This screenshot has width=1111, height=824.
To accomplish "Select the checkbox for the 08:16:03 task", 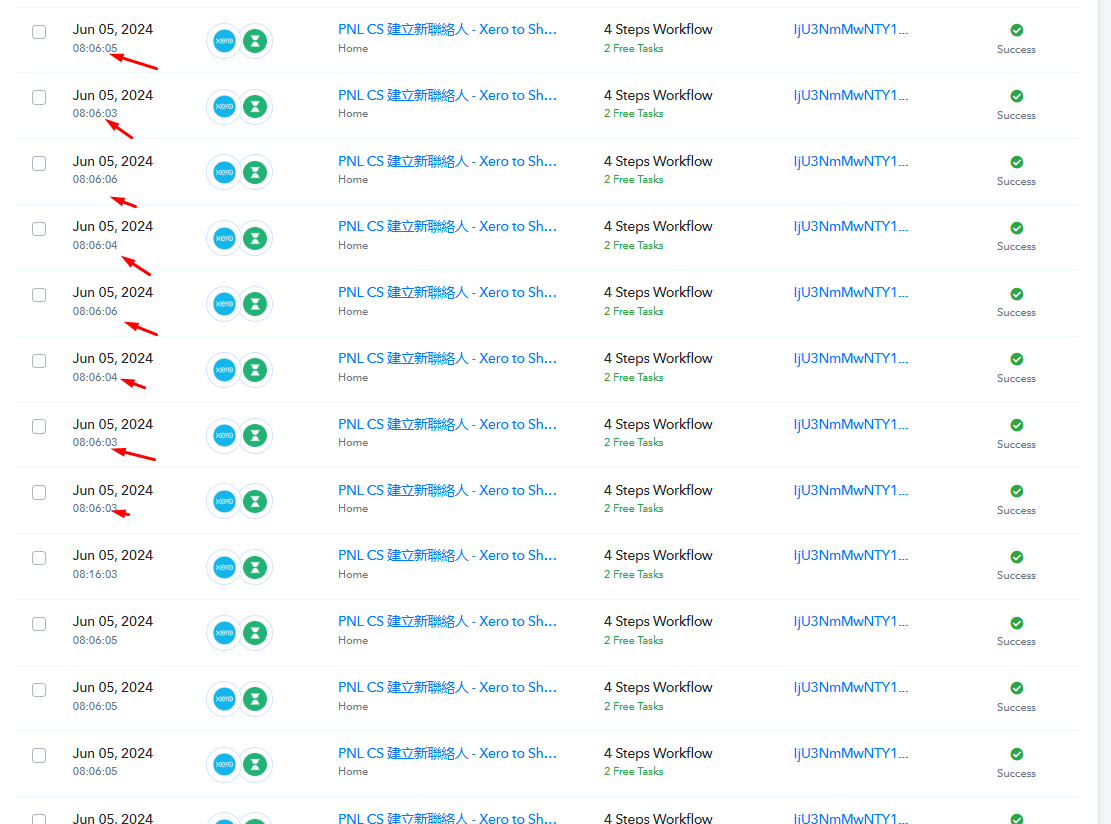I will pyautogui.click(x=39, y=558).
